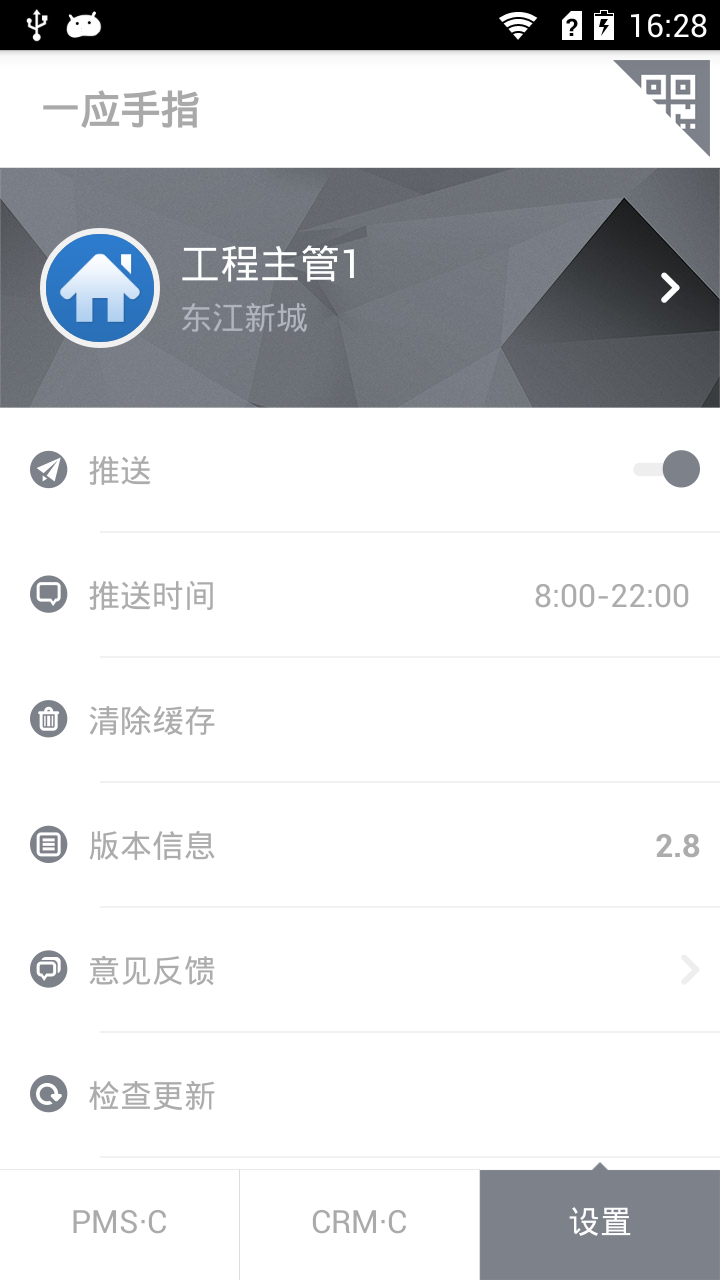
Task: Click the refresh icon for 检查更新
Action: pos(48,1095)
